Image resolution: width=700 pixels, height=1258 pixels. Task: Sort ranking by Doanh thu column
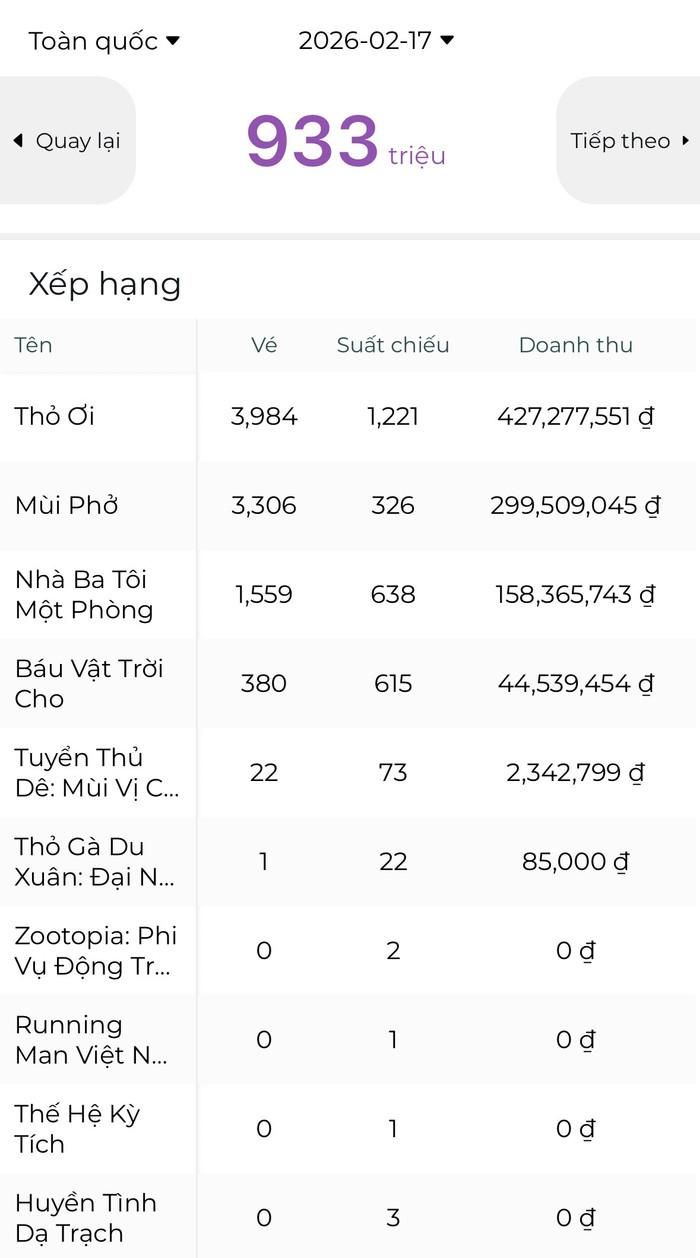pyautogui.click(x=575, y=345)
